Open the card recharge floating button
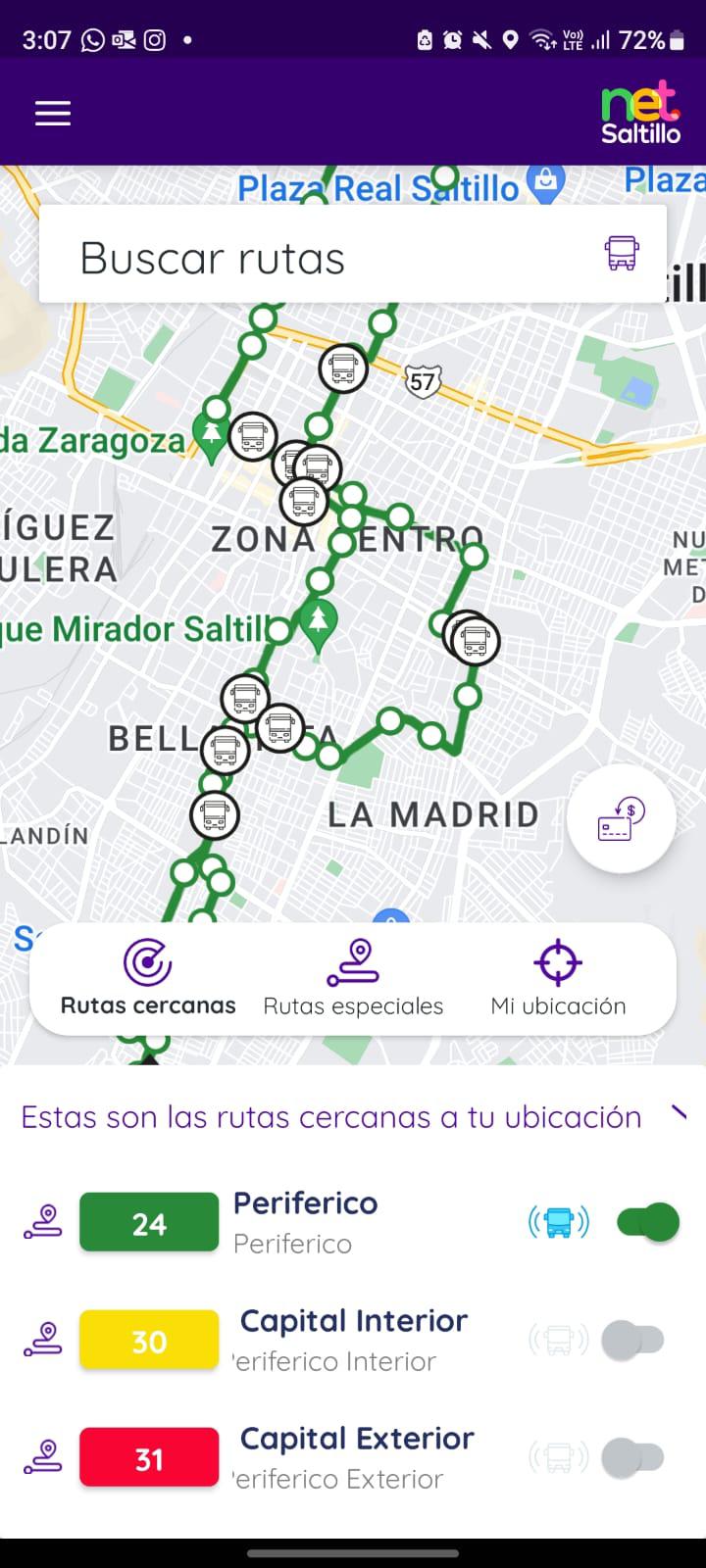This screenshot has height=1568, width=706. pyautogui.click(x=621, y=819)
